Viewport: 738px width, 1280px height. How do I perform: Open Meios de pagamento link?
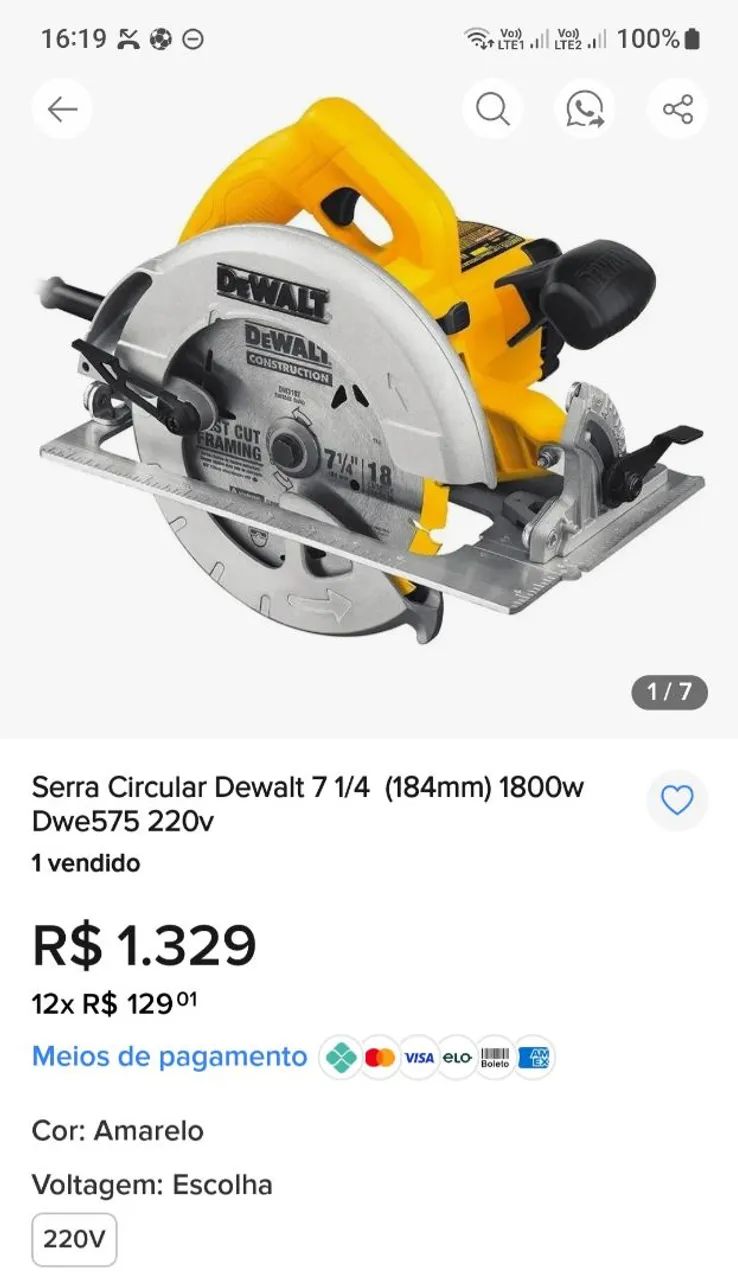pyautogui.click(x=170, y=1056)
